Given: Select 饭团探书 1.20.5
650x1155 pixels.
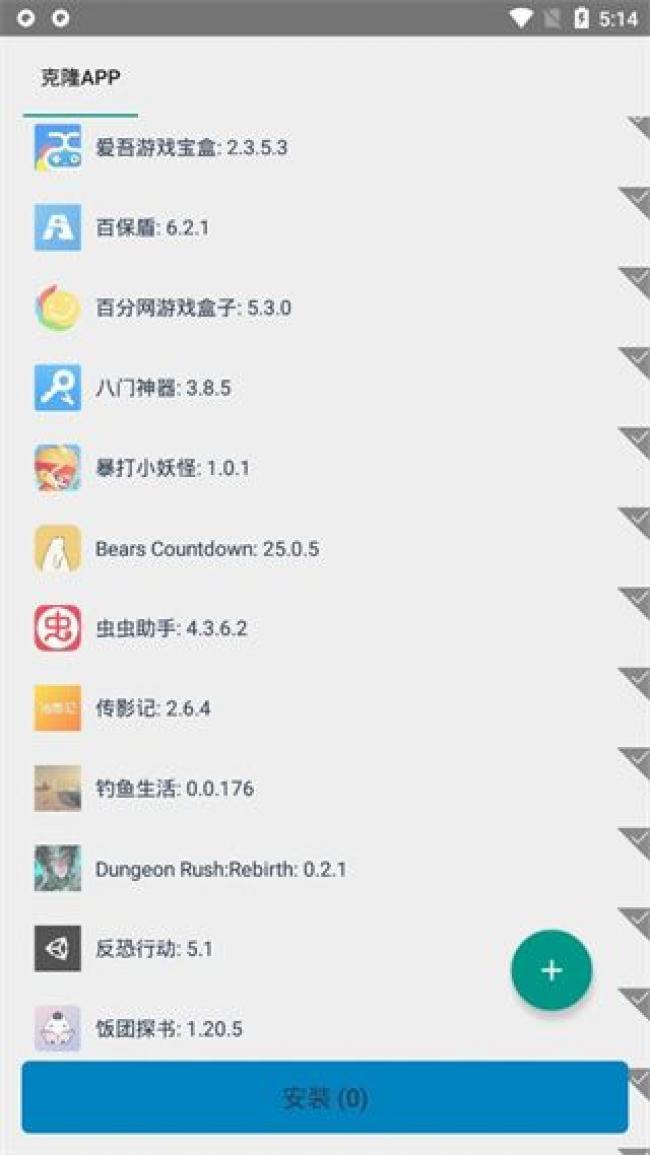Looking at the screenshot, I should pyautogui.click(x=325, y=1029).
